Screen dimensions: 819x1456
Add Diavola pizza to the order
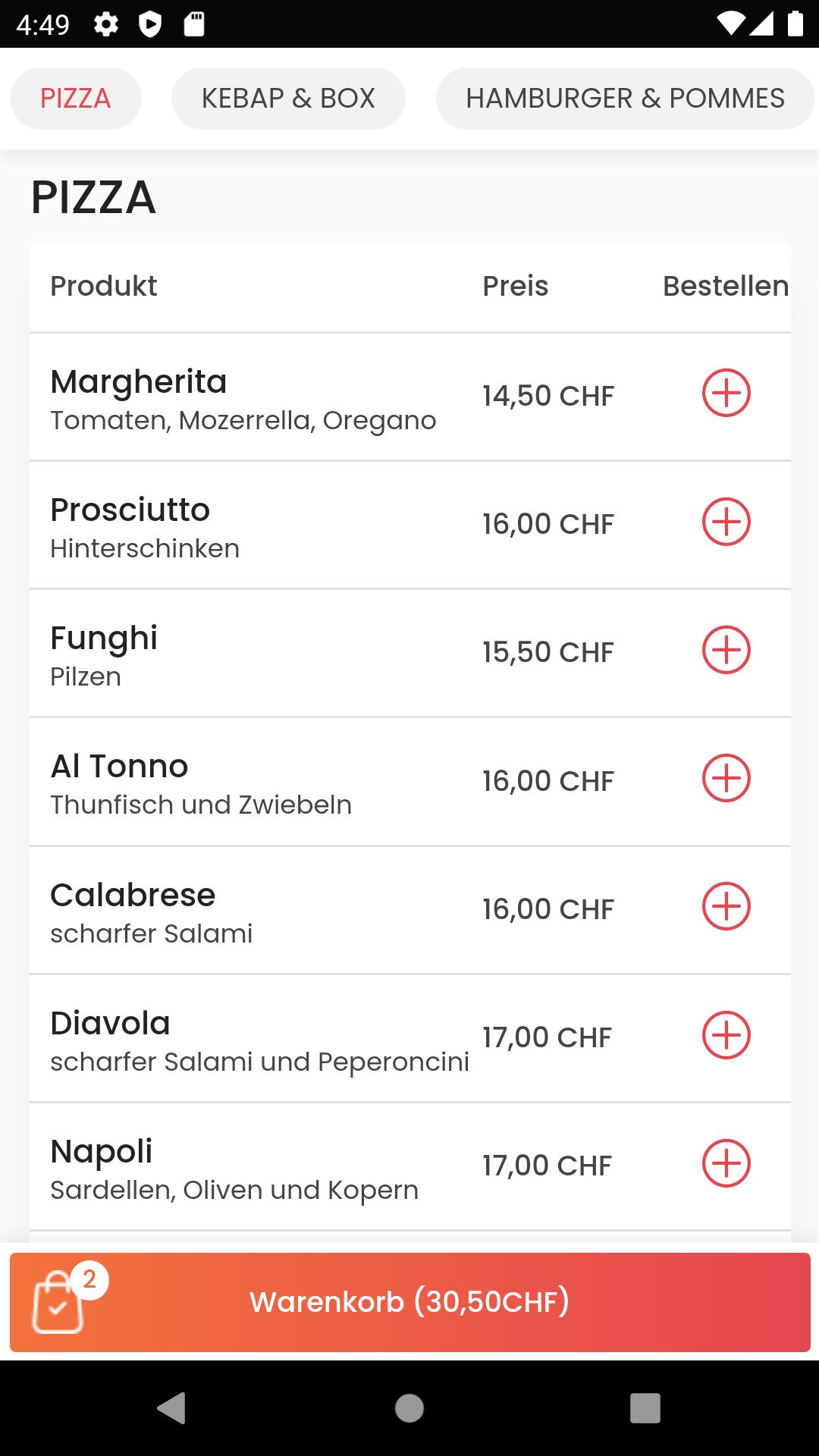(x=726, y=1035)
